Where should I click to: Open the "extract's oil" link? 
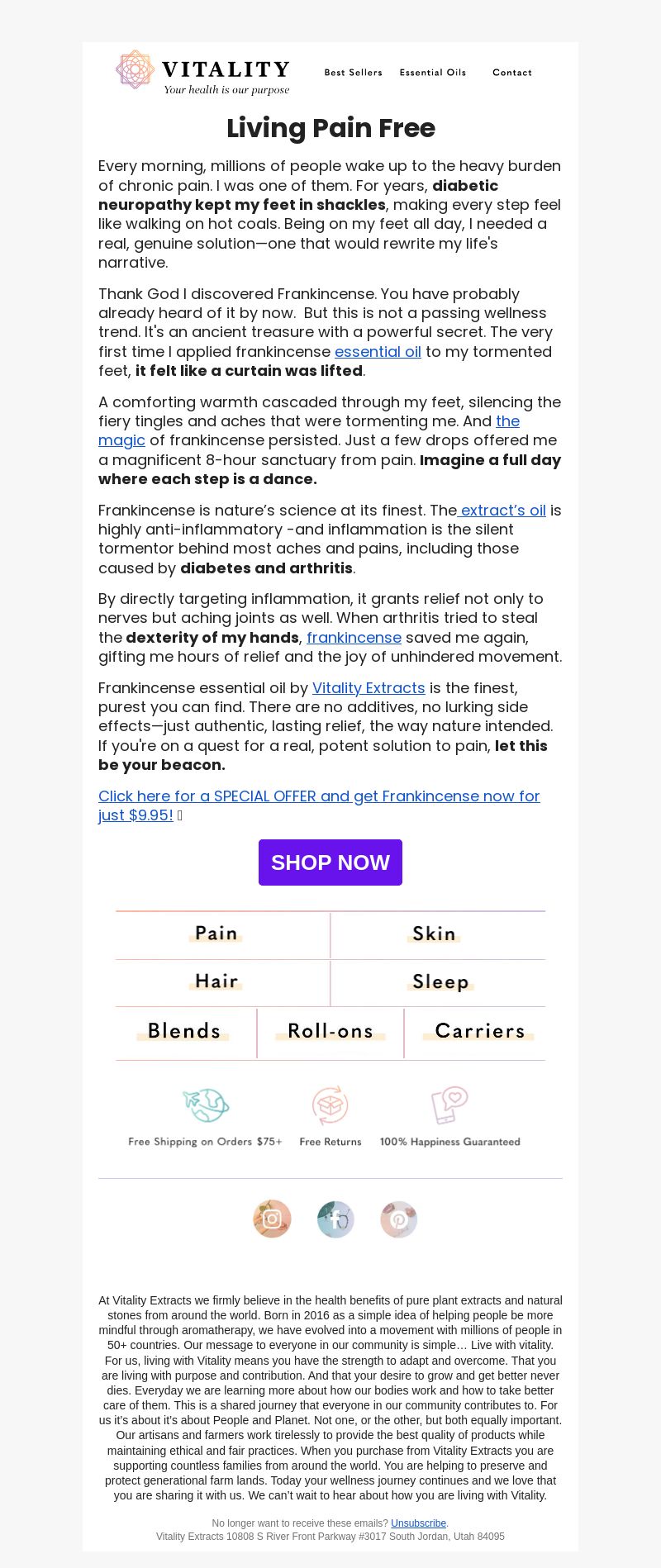coord(502,511)
